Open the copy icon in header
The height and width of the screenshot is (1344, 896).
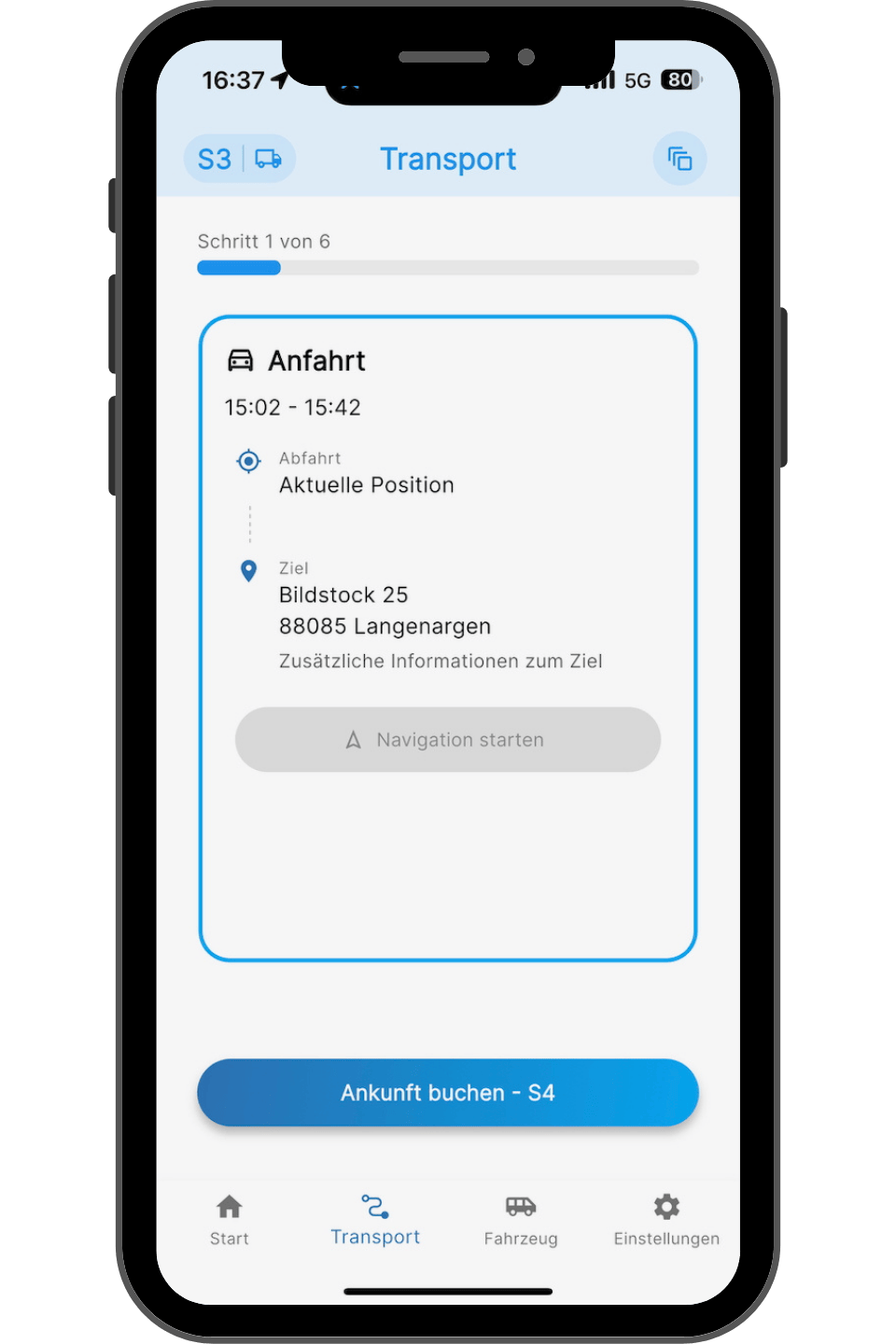point(679,159)
